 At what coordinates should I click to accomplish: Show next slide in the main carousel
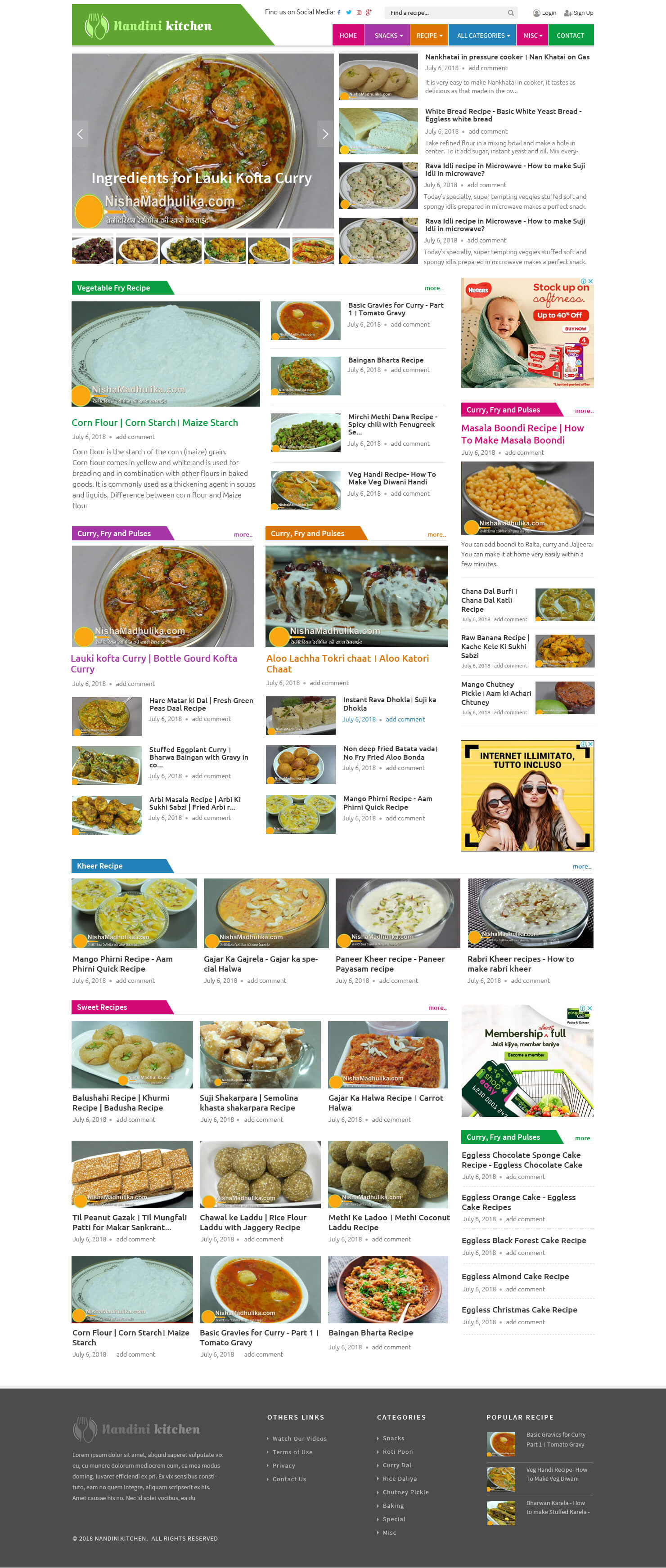pyautogui.click(x=325, y=134)
